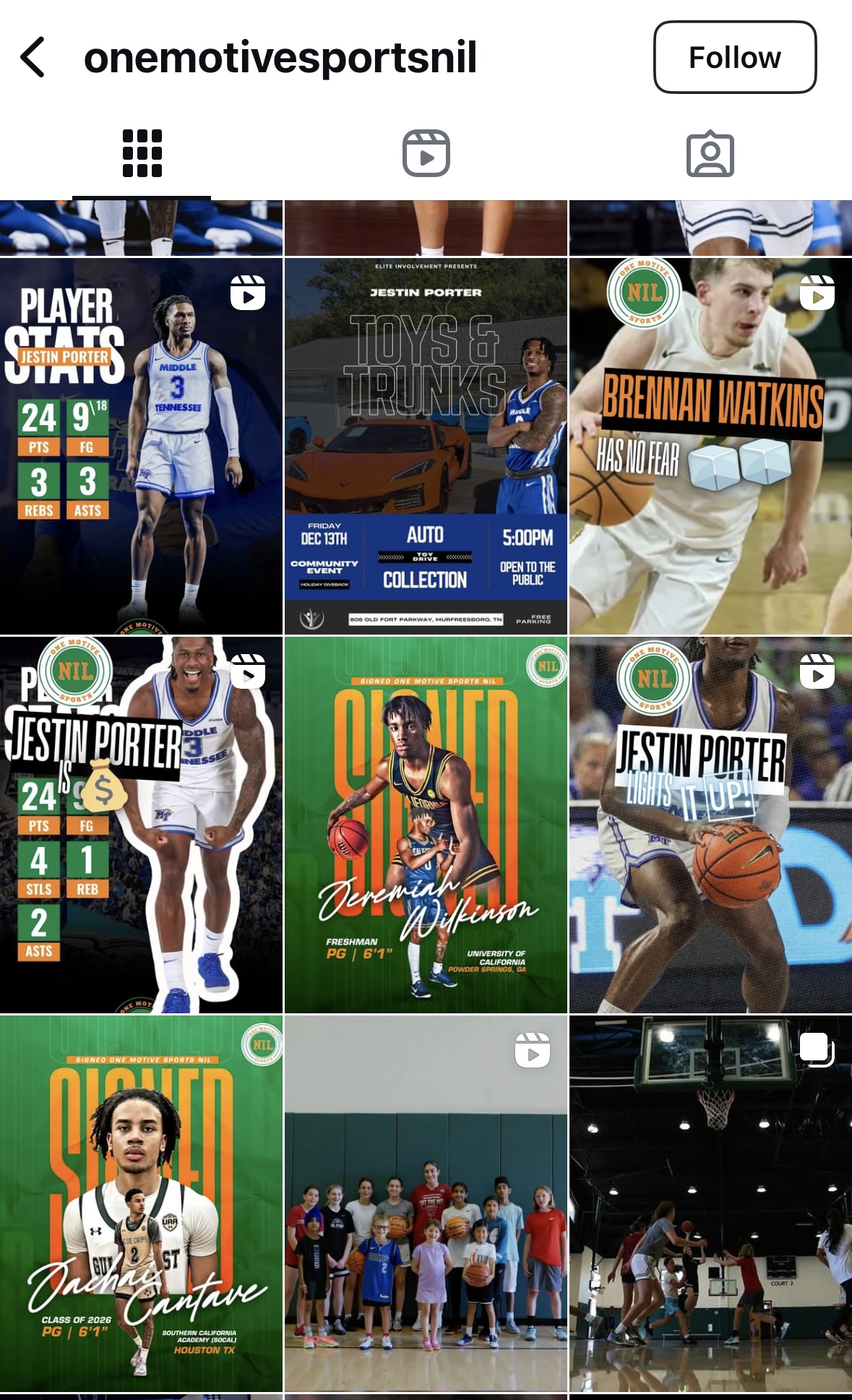Image resolution: width=852 pixels, height=1400 pixels.
Task: Open Jestin Porter Player Stats reel
Action: click(x=141, y=446)
